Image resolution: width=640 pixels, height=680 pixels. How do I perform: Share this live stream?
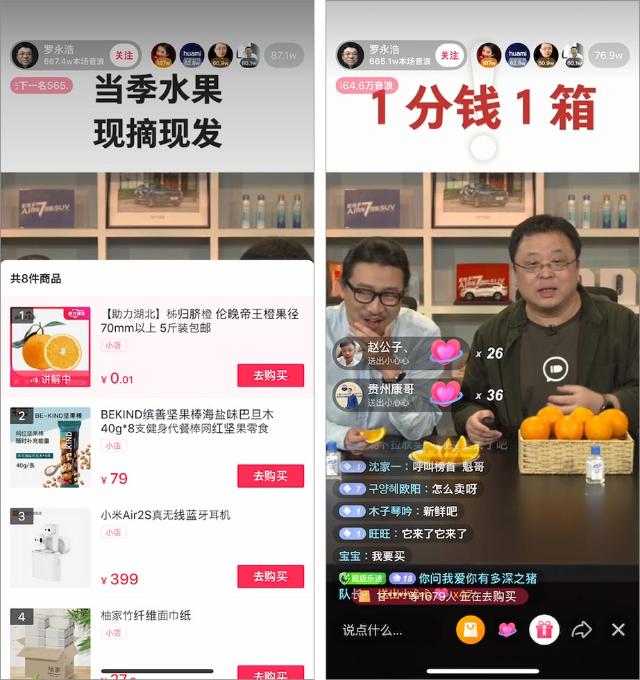581,629
